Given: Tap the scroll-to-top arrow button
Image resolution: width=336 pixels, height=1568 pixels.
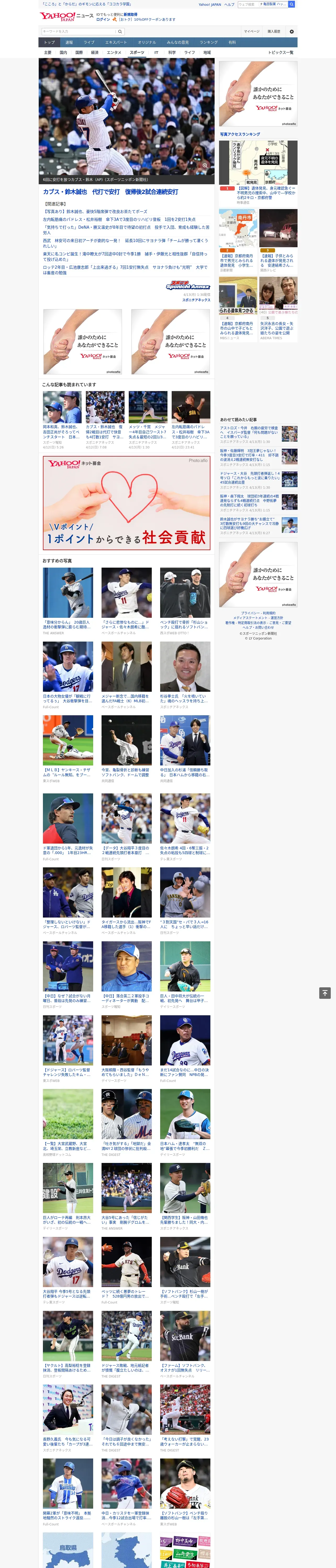Looking at the screenshot, I should [325, 993].
